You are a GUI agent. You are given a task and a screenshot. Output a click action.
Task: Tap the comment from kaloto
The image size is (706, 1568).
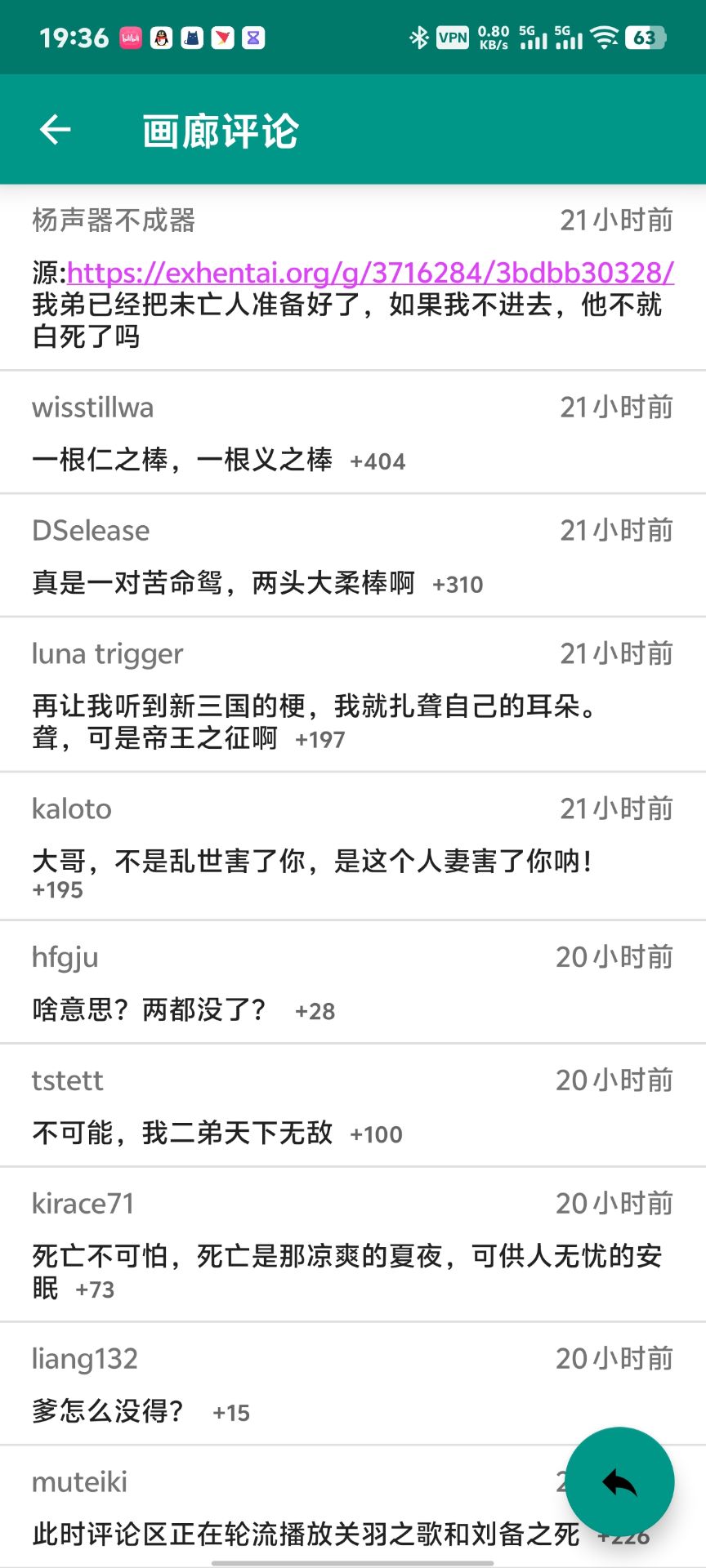[x=351, y=847]
